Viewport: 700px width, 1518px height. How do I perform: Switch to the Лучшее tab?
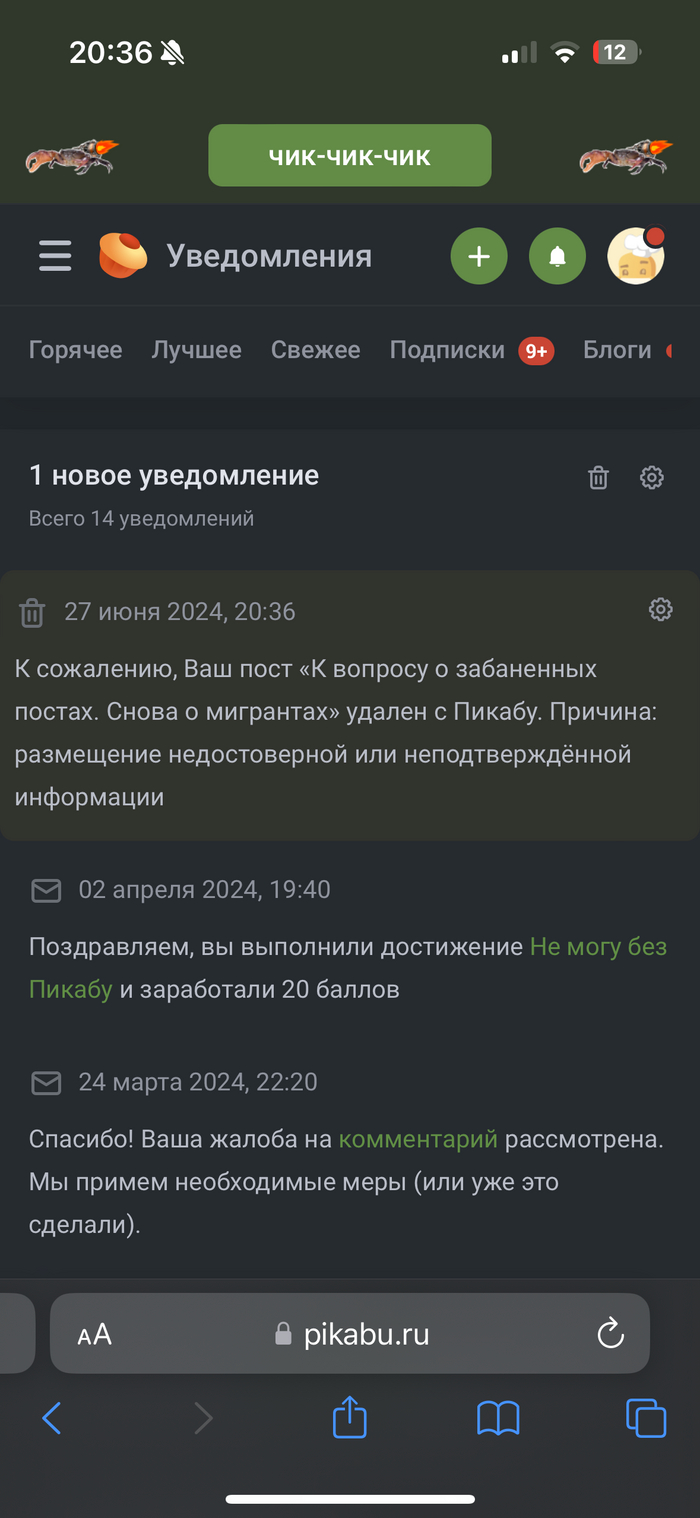196,350
